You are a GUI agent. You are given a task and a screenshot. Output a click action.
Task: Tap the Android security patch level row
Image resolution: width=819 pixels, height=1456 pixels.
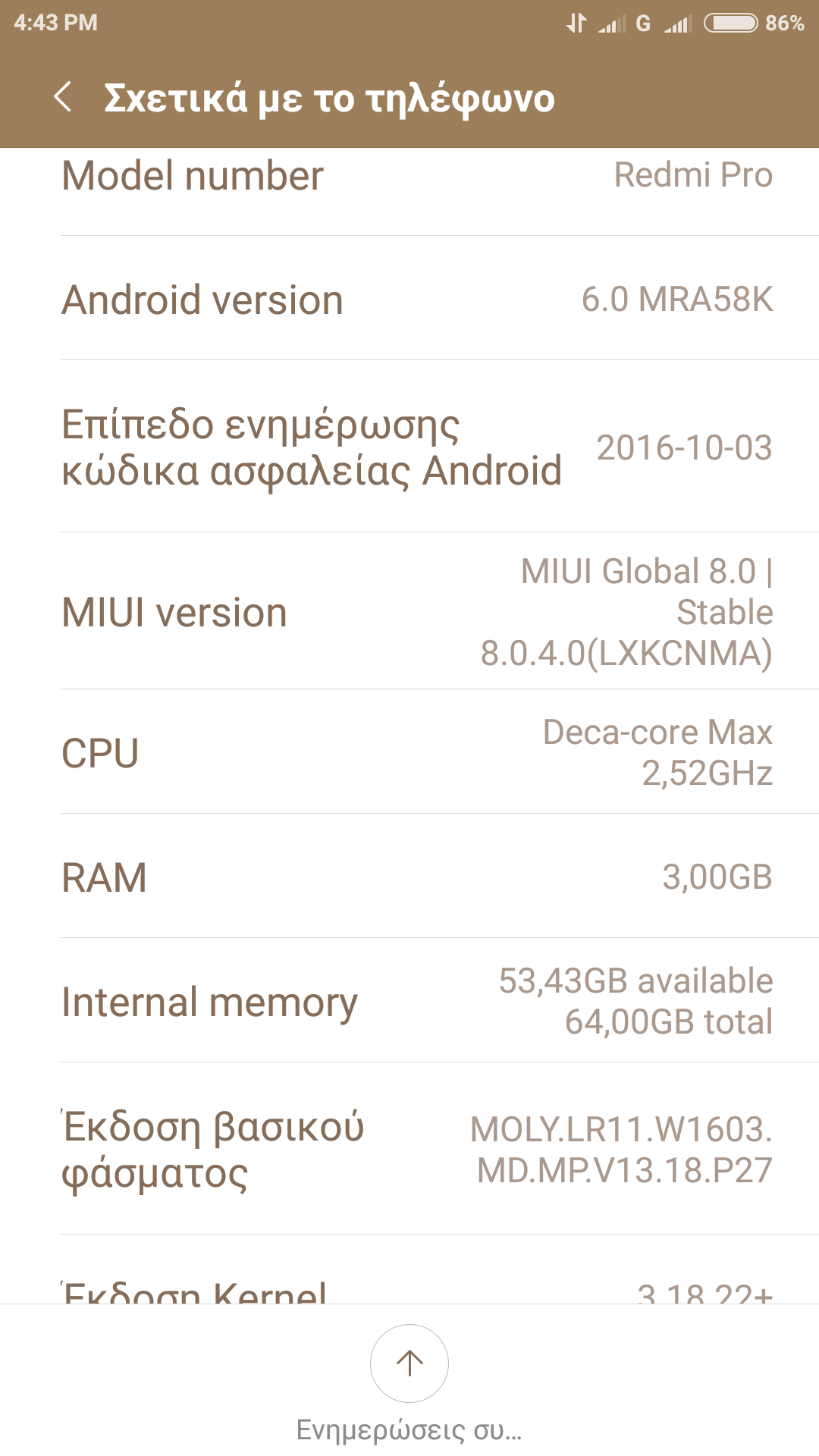click(x=409, y=447)
